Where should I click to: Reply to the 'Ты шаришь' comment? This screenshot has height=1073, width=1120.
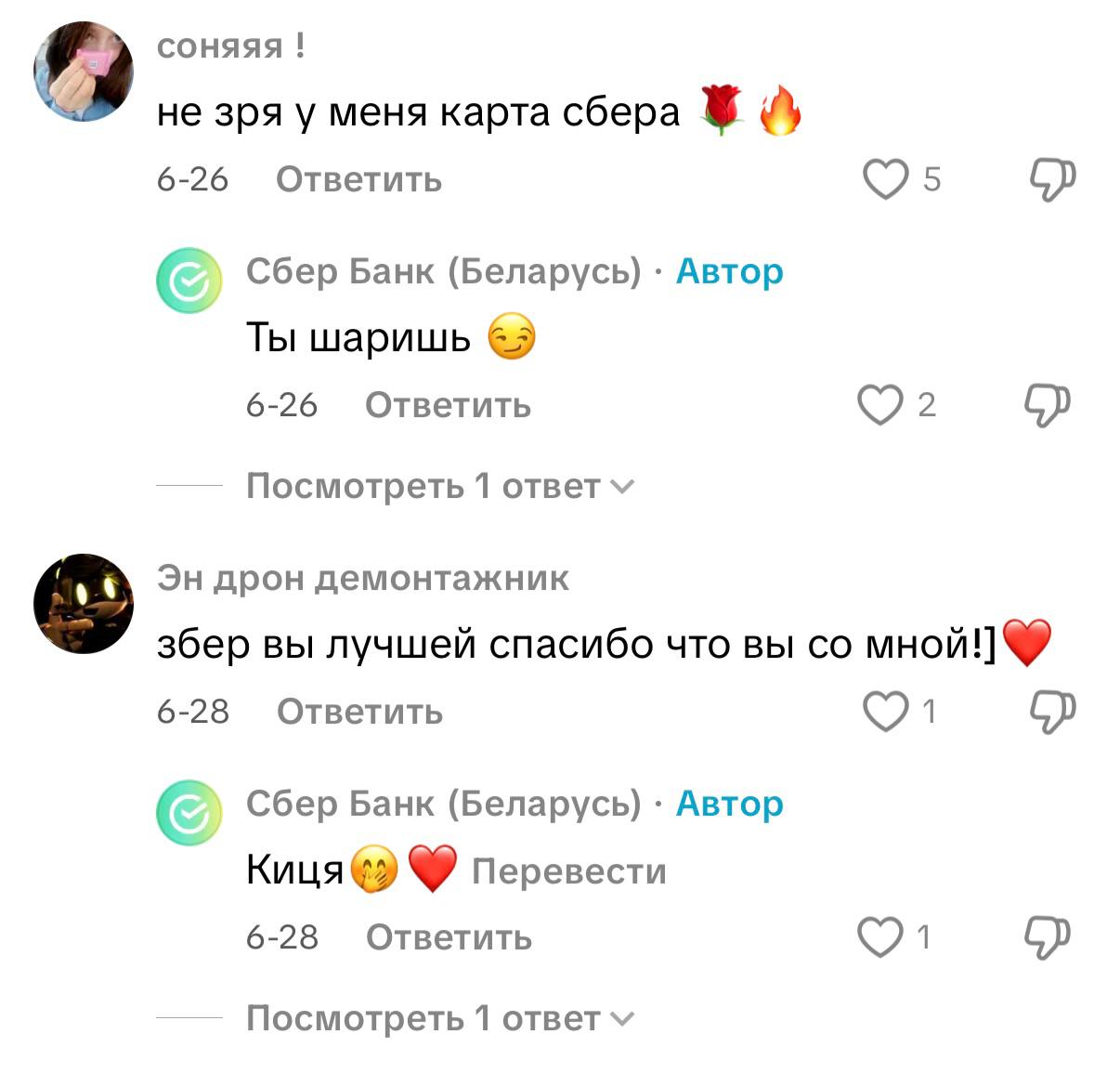(448, 405)
